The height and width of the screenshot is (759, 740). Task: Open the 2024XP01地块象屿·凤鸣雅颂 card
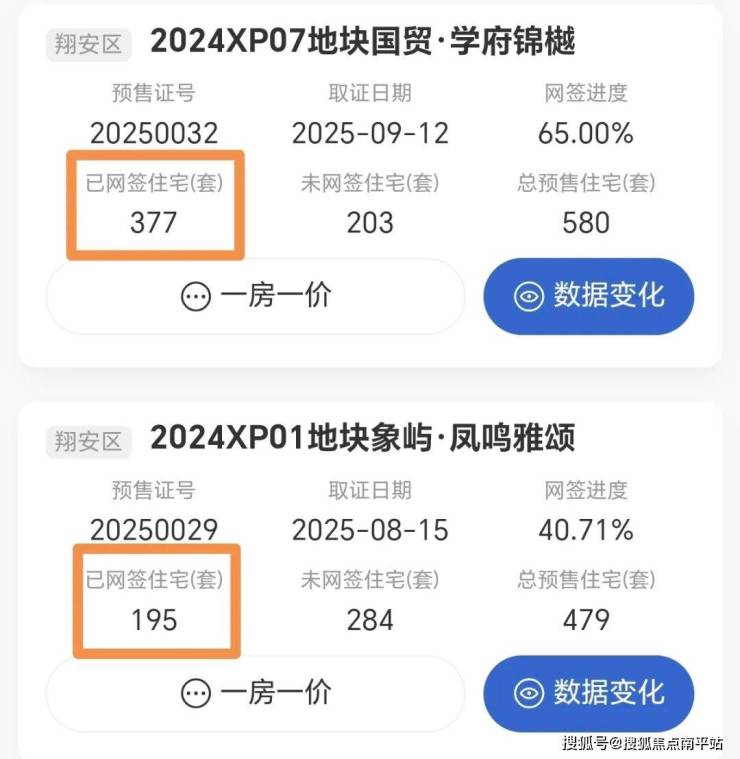click(362, 438)
